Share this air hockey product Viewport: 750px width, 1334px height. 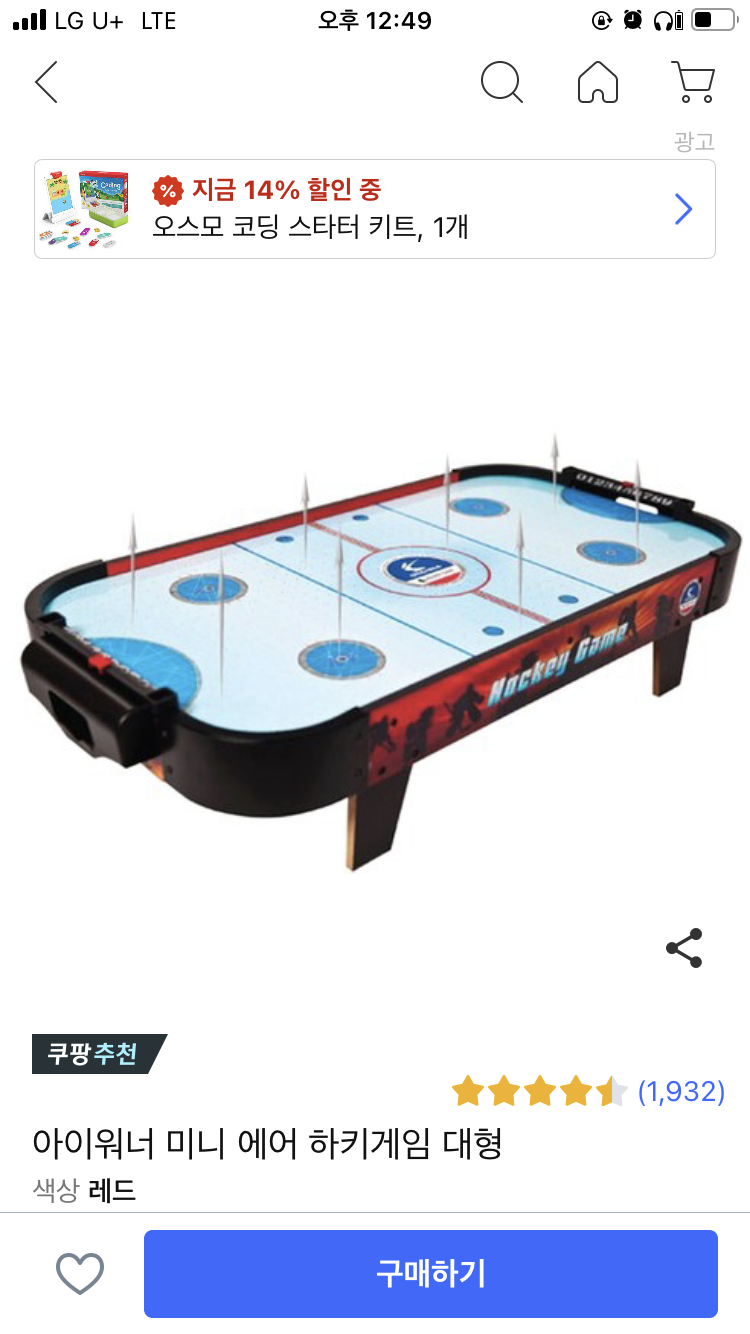coord(684,948)
